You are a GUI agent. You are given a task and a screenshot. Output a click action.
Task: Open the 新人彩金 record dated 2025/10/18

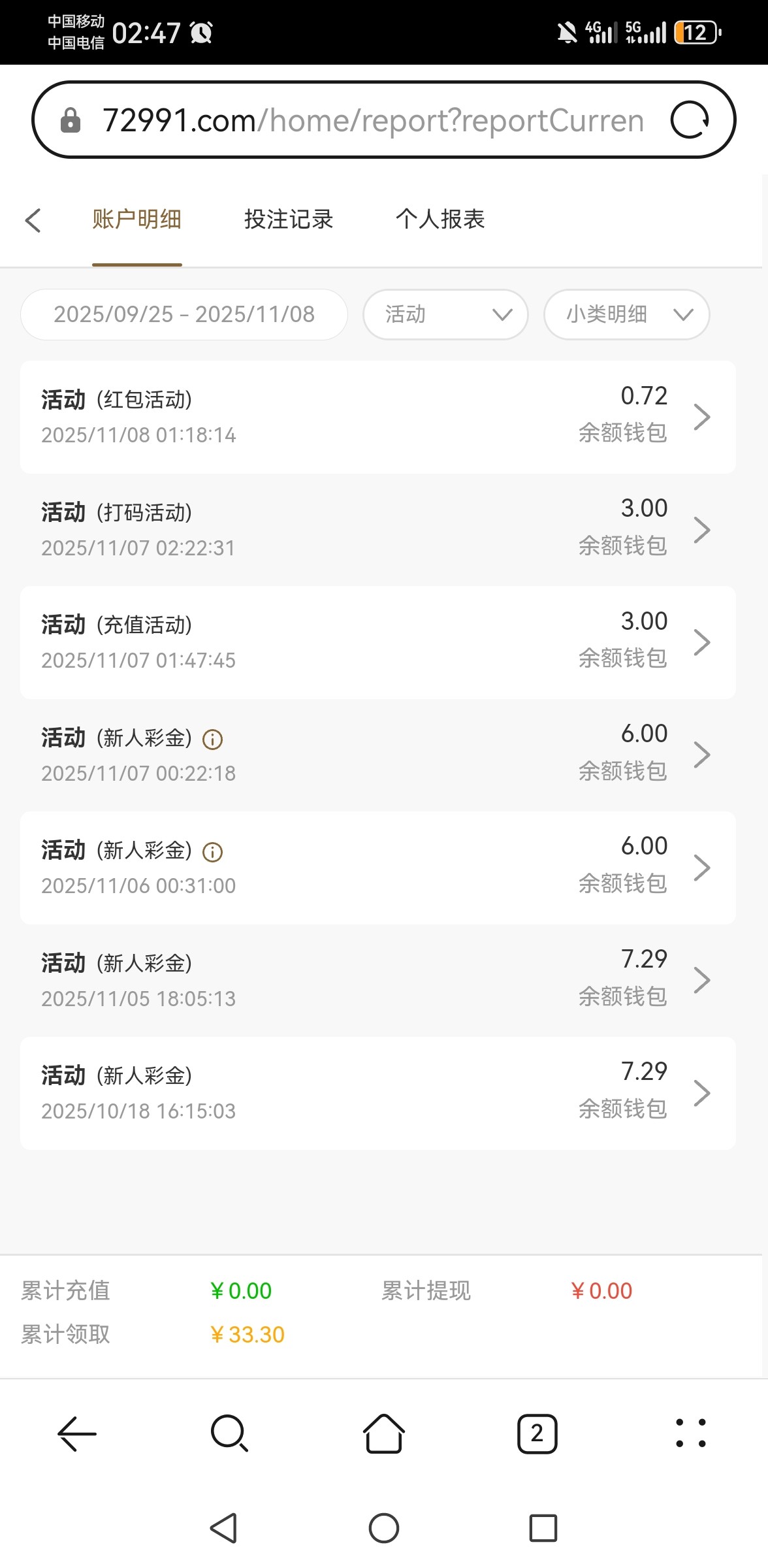tap(377, 1093)
